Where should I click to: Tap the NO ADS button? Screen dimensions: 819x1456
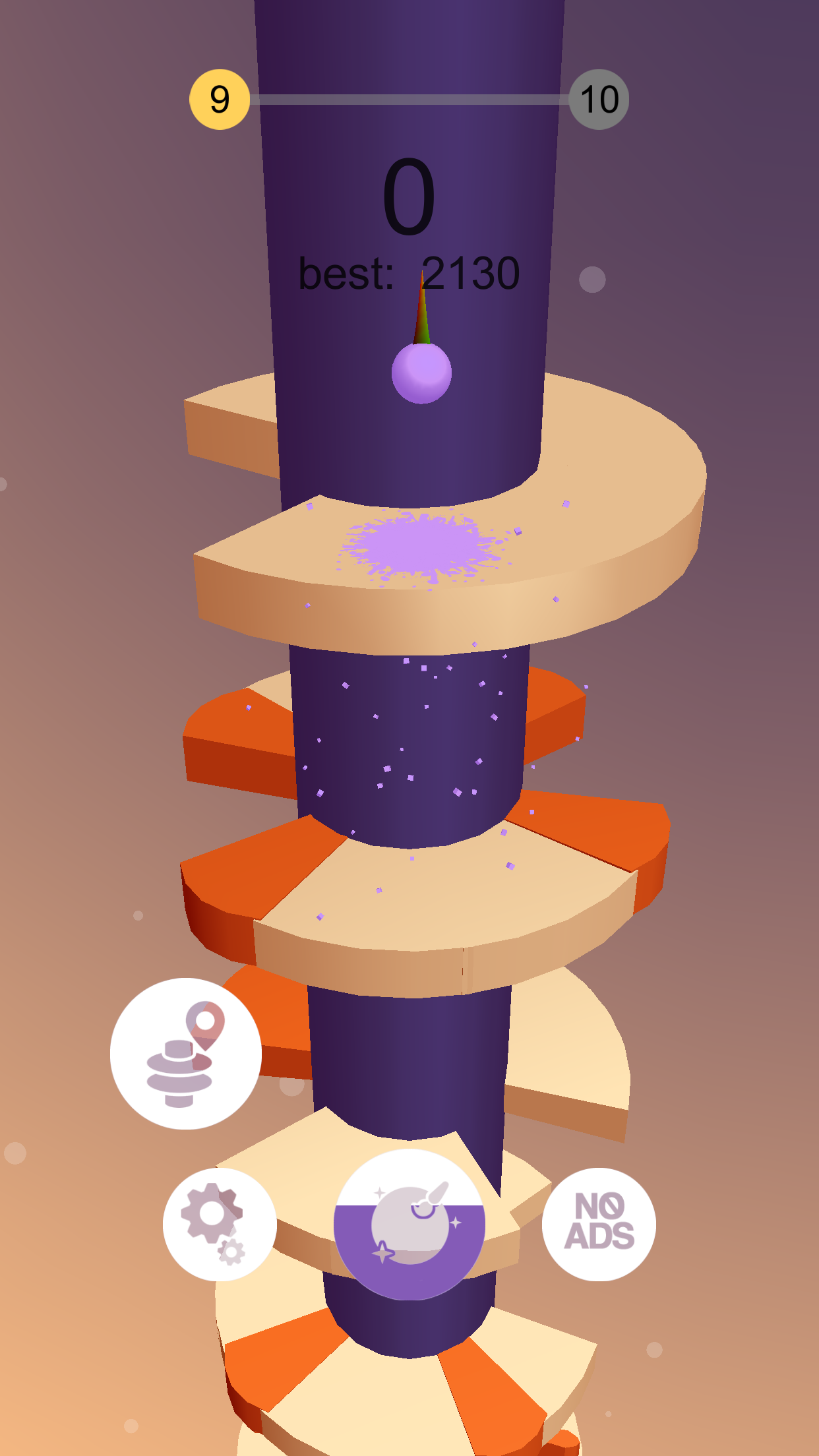click(x=599, y=1224)
